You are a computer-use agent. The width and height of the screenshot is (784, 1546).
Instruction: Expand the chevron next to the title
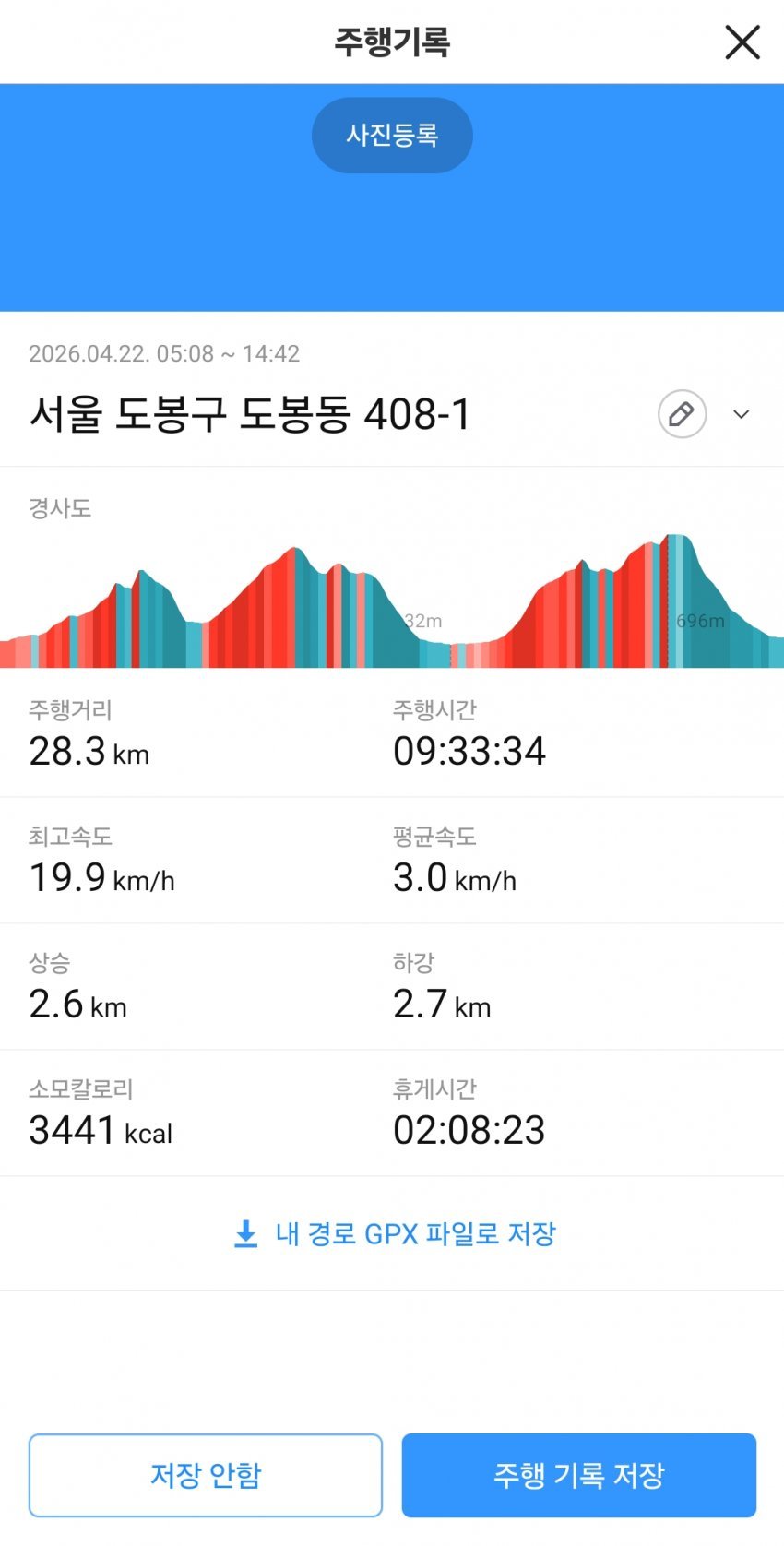pyautogui.click(x=742, y=414)
